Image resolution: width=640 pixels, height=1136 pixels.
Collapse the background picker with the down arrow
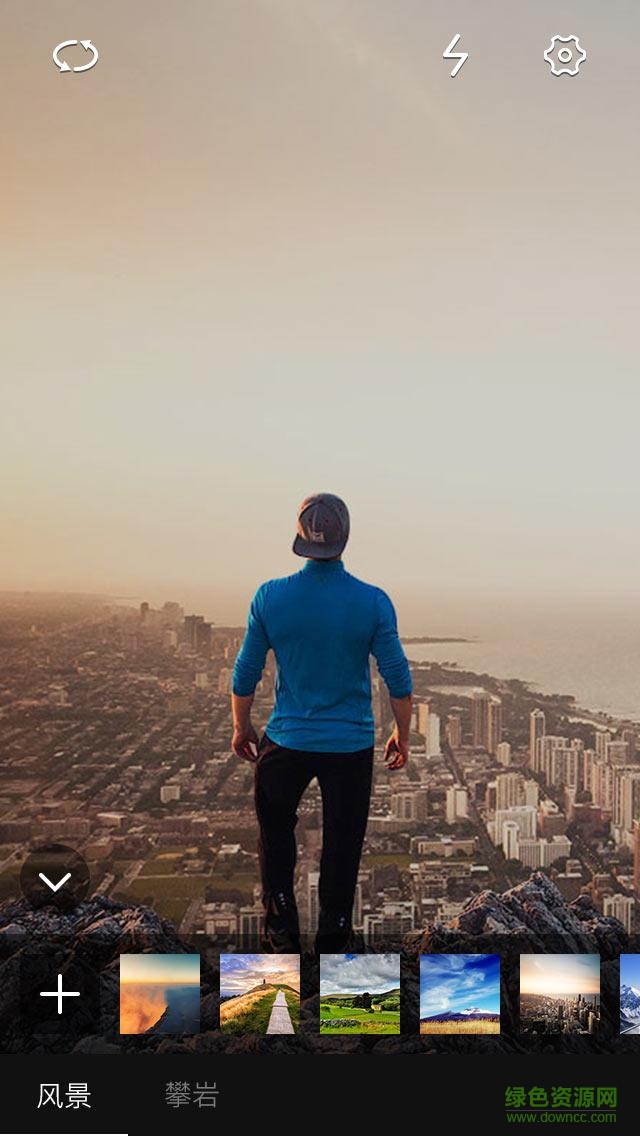point(55,880)
